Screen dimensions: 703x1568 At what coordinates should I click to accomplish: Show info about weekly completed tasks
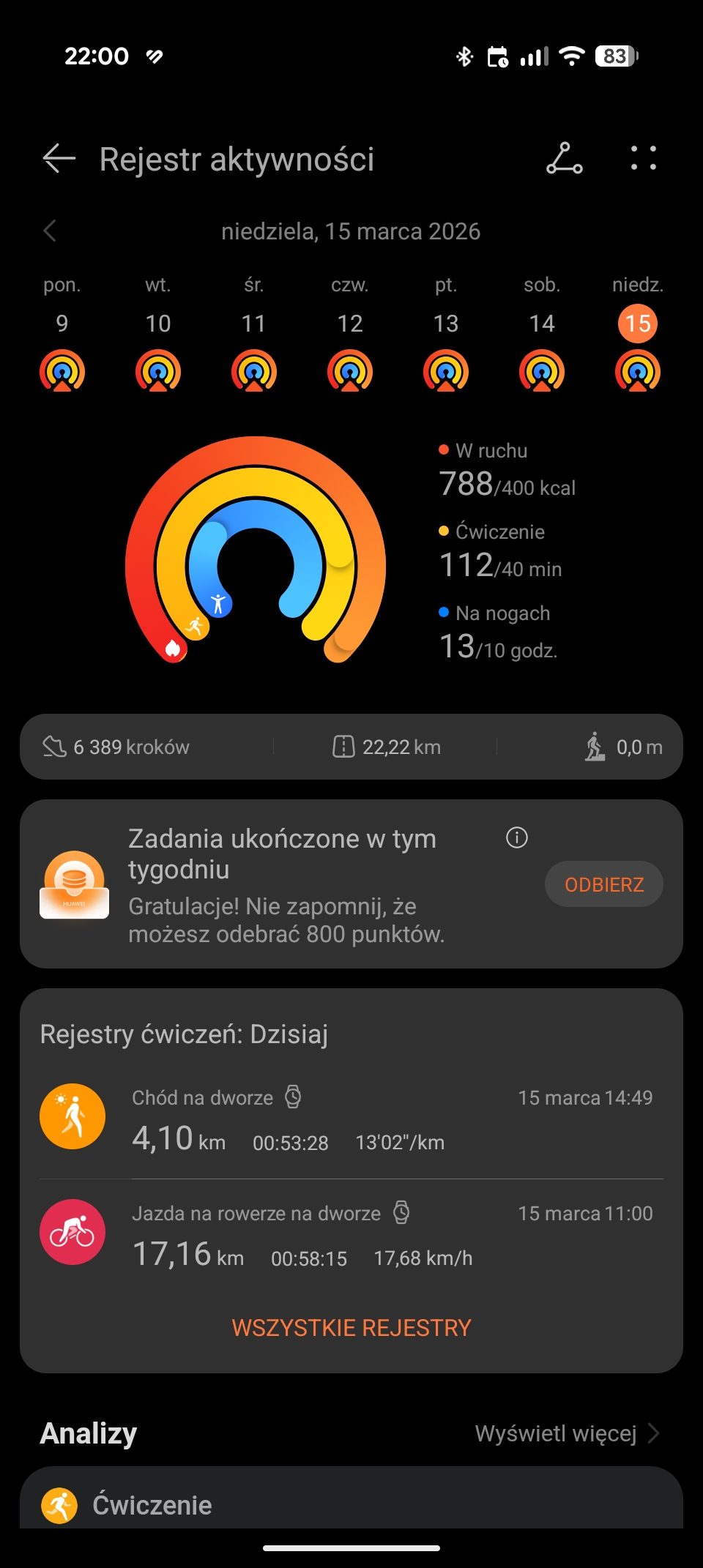(x=517, y=837)
